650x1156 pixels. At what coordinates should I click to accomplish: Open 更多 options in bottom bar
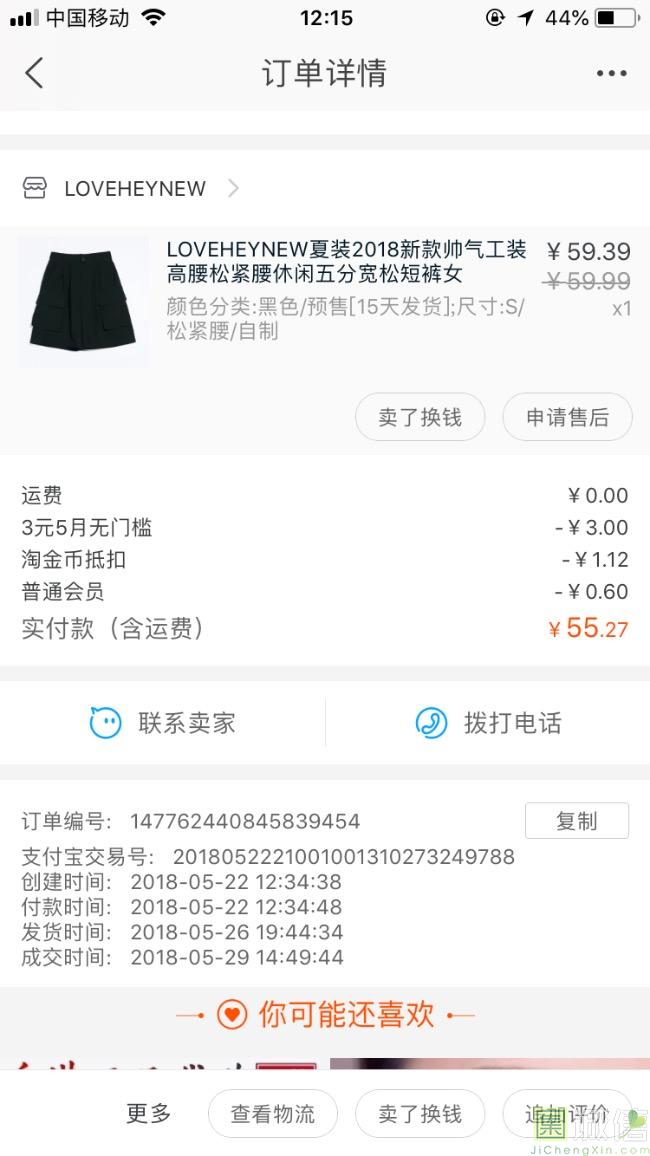click(149, 1113)
